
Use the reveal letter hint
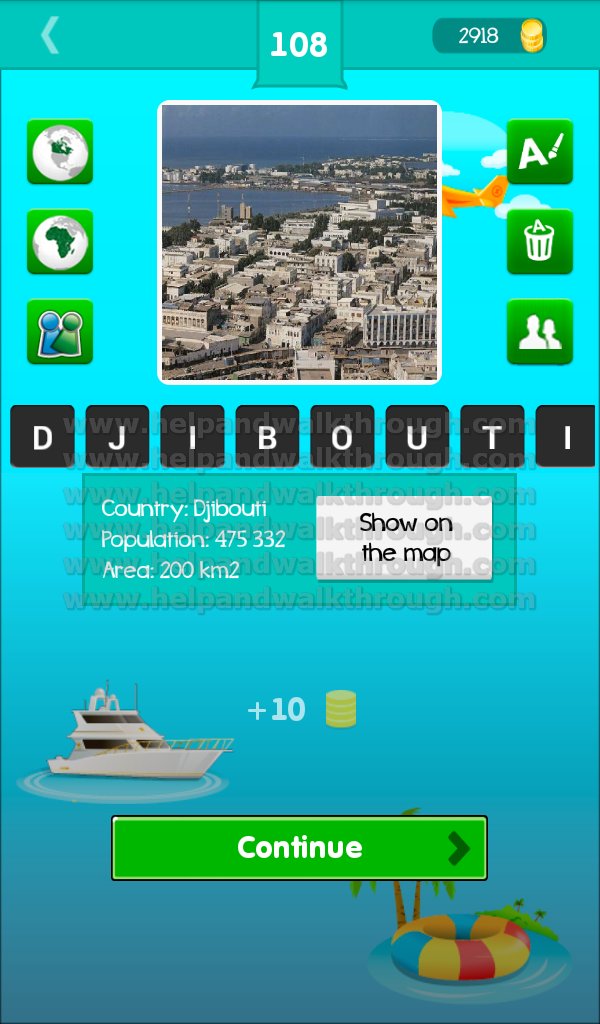[x=540, y=152]
